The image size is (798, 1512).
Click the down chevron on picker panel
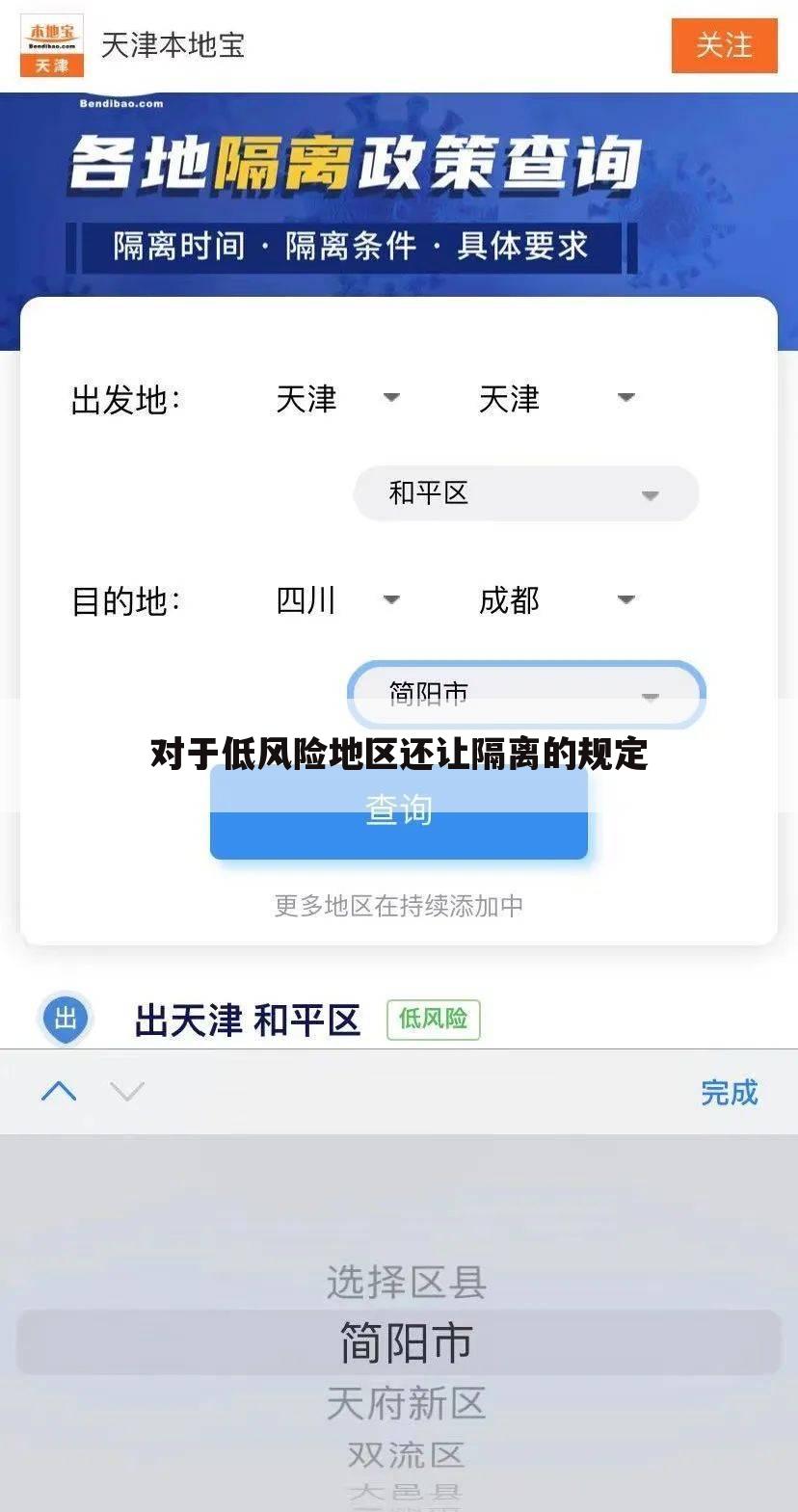(125, 1092)
